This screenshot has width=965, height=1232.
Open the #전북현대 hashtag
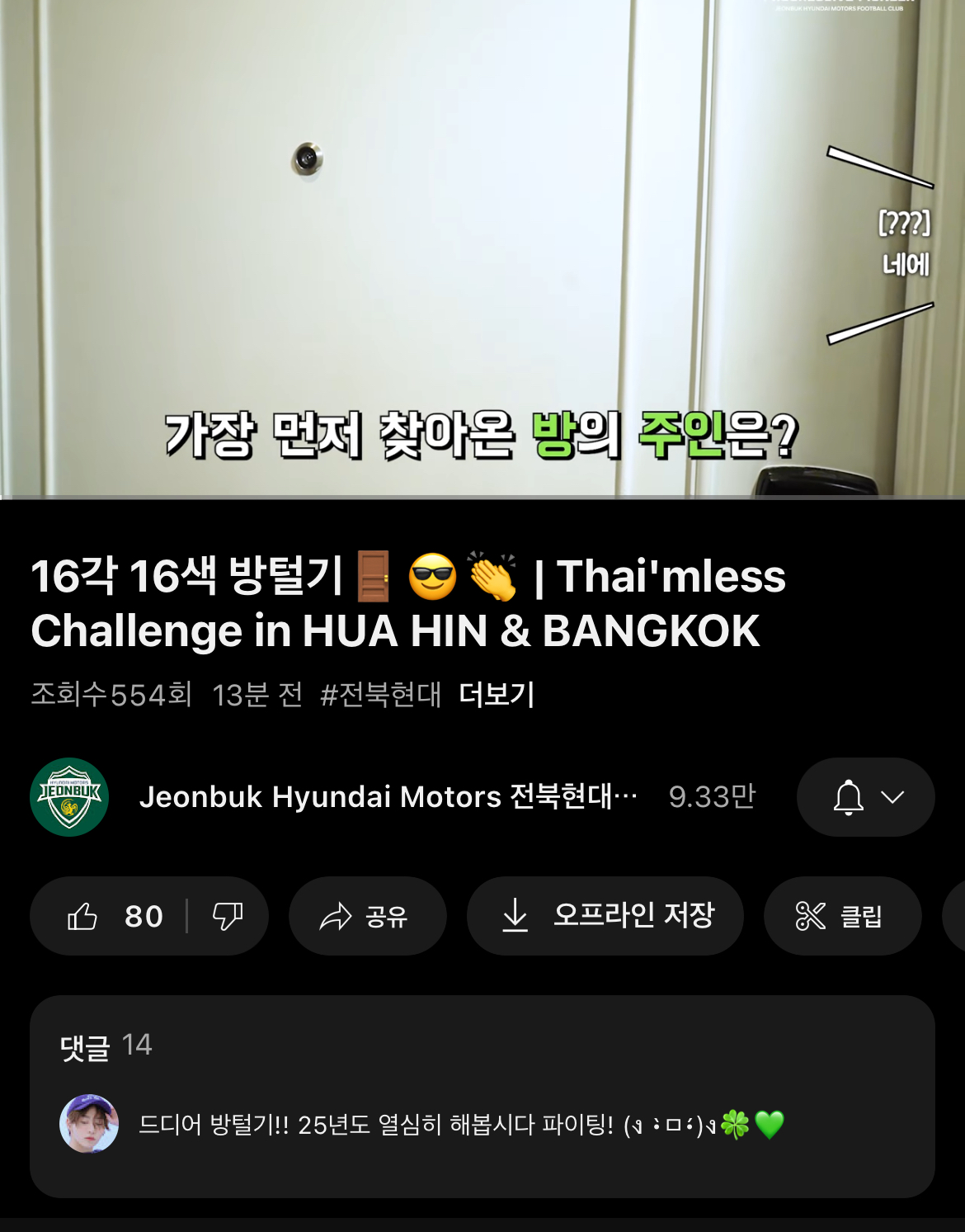point(381,695)
